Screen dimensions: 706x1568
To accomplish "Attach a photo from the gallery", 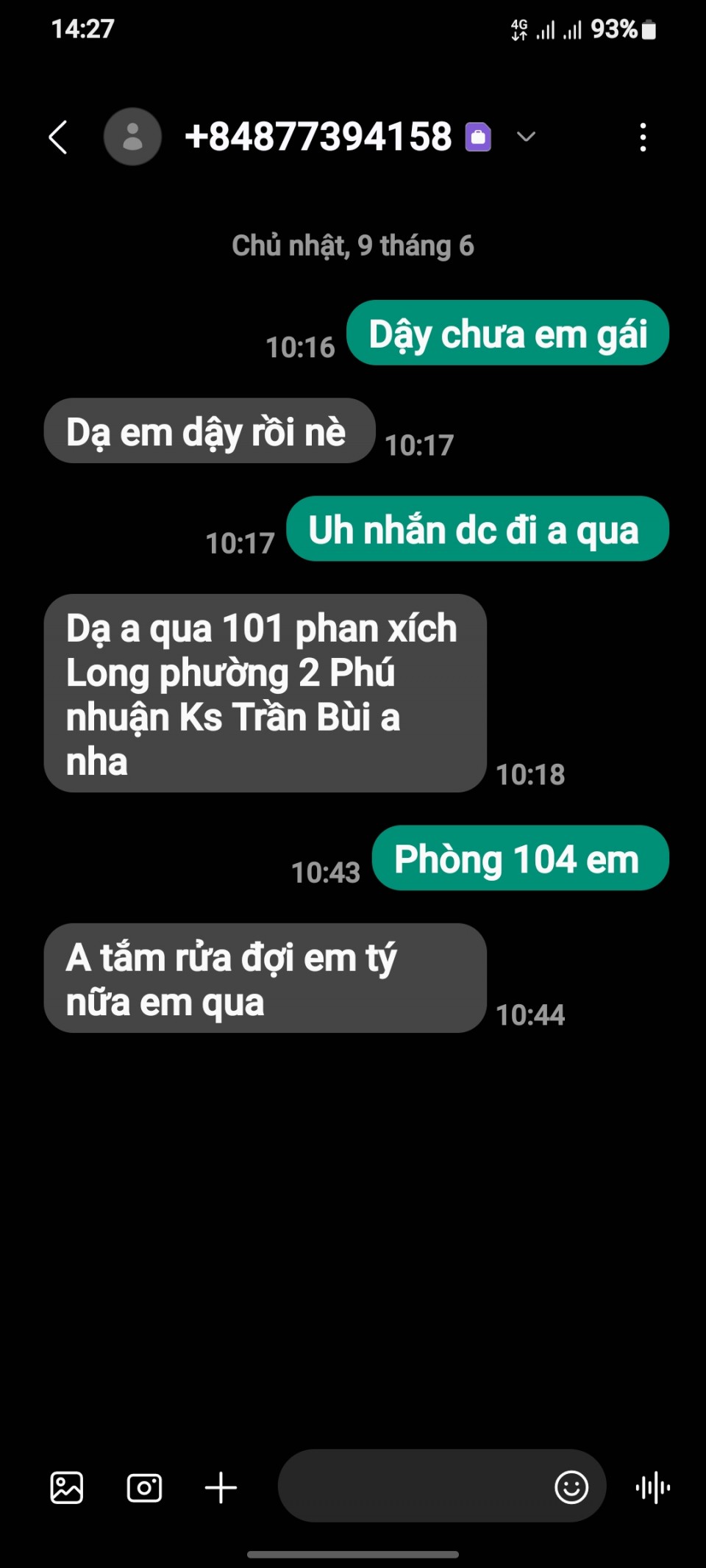I will pyautogui.click(x=66, y=1488).
